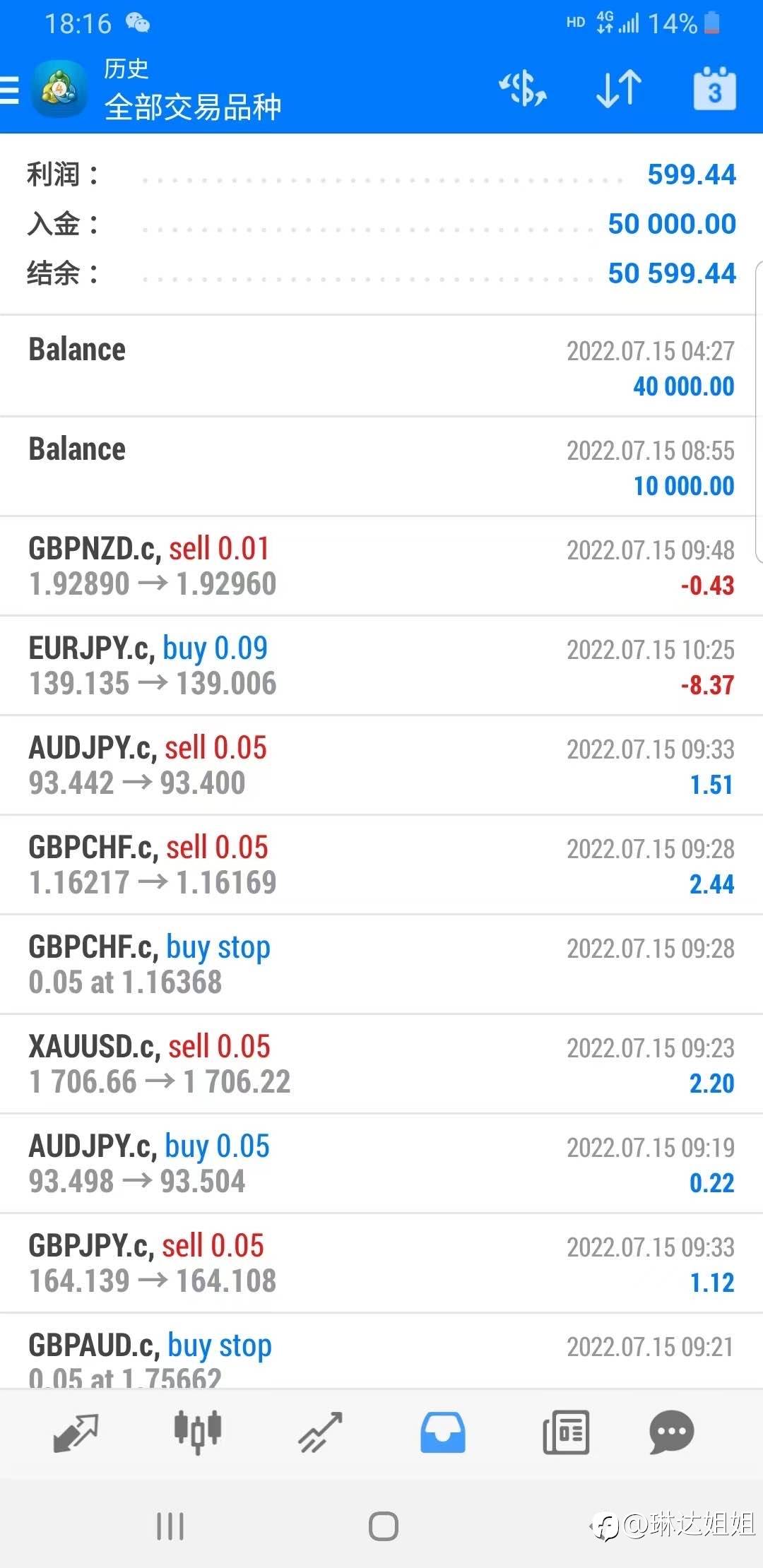Open GBPCHF.c buy stop order entry
The height and width of the screenshot is (1568, 763).
(x=381, y=965)
